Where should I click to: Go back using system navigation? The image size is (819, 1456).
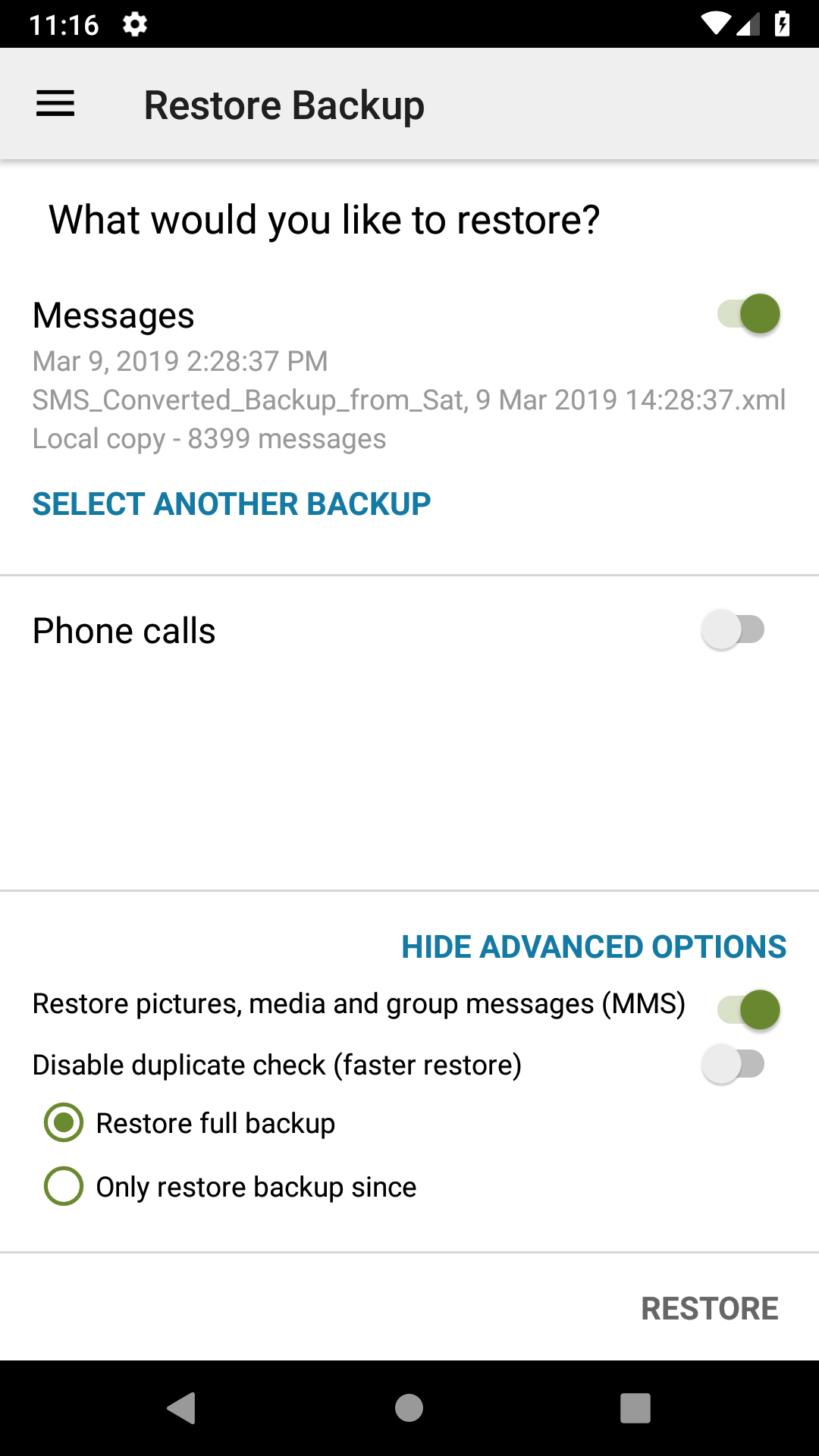(x=182, y=1408)
